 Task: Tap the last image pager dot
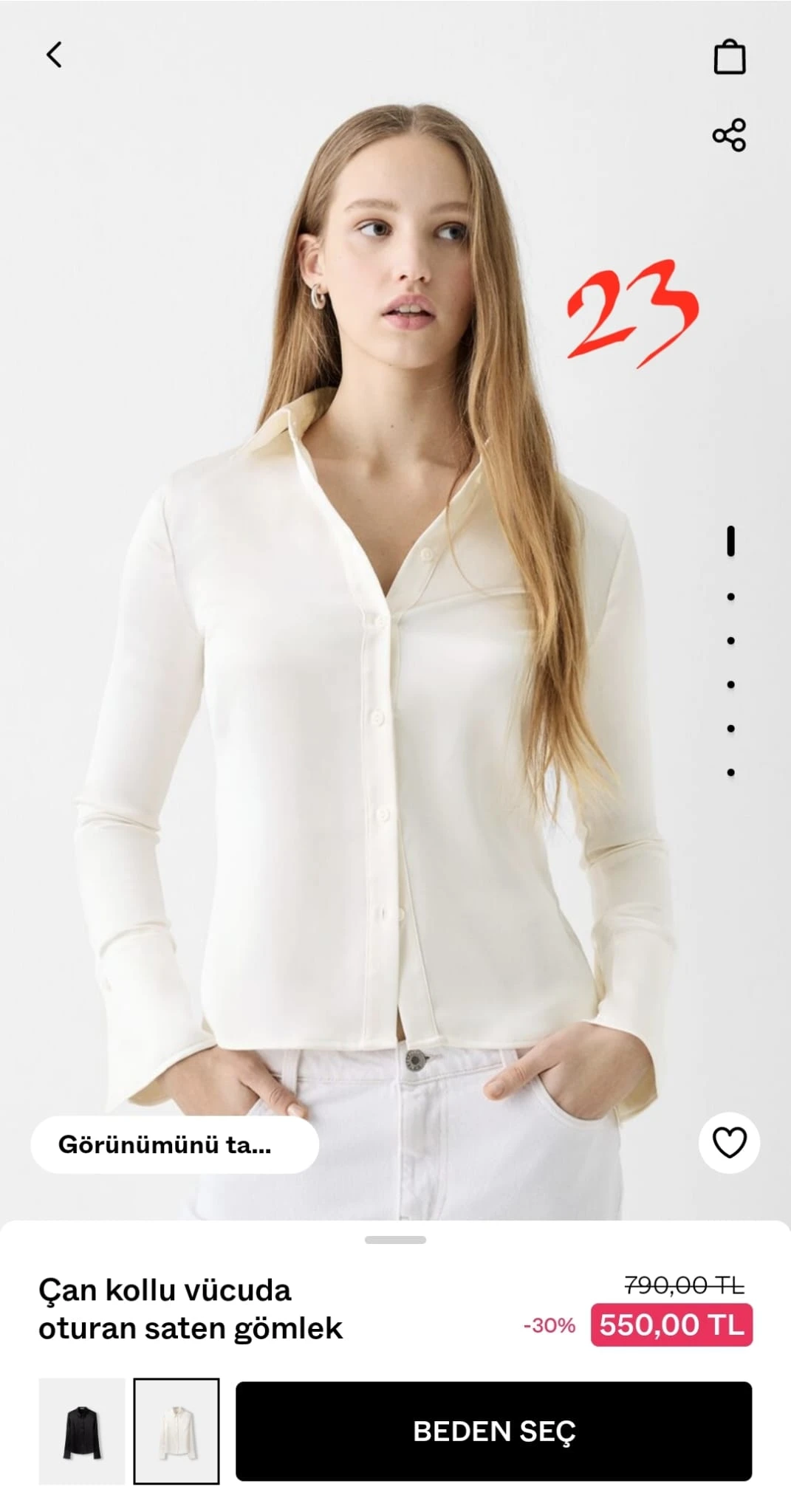[731, 772]
